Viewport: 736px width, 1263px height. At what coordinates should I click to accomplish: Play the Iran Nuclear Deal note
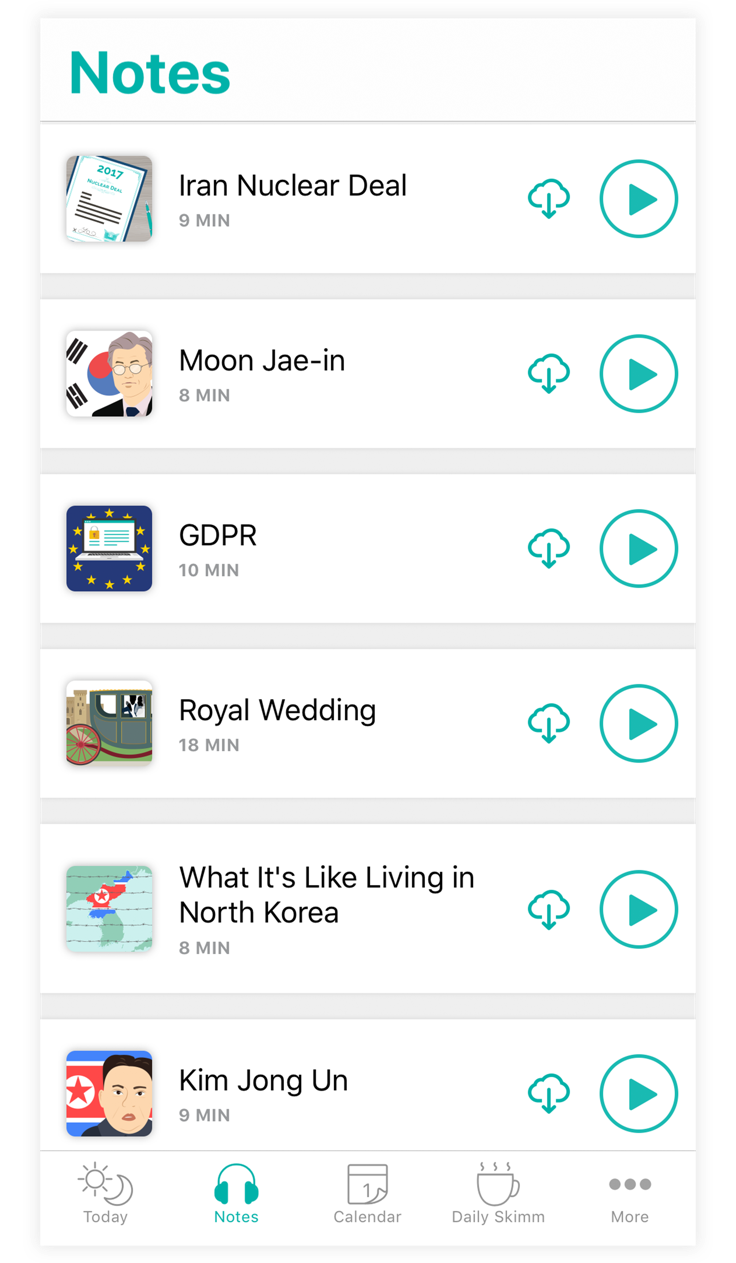pyautogui.click(x=638, y=199)
